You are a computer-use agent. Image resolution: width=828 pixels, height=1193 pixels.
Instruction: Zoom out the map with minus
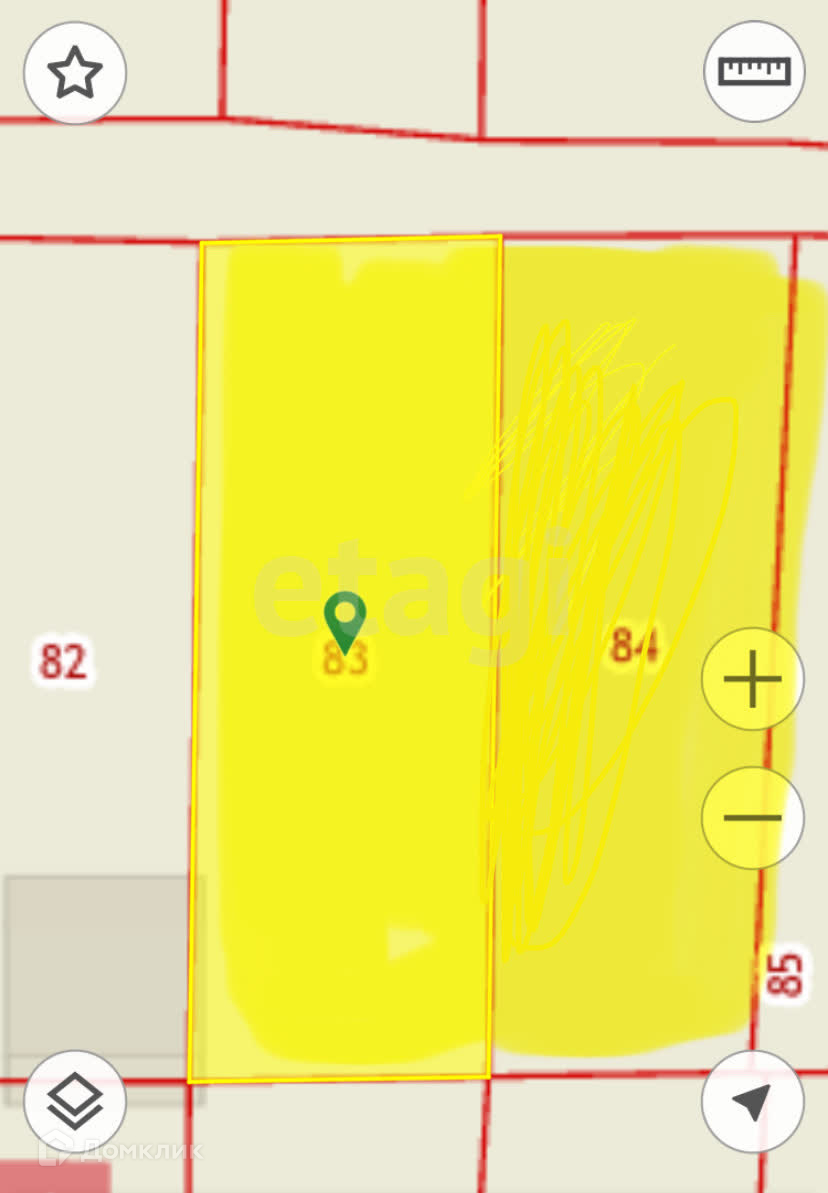(x=752, y=817)
